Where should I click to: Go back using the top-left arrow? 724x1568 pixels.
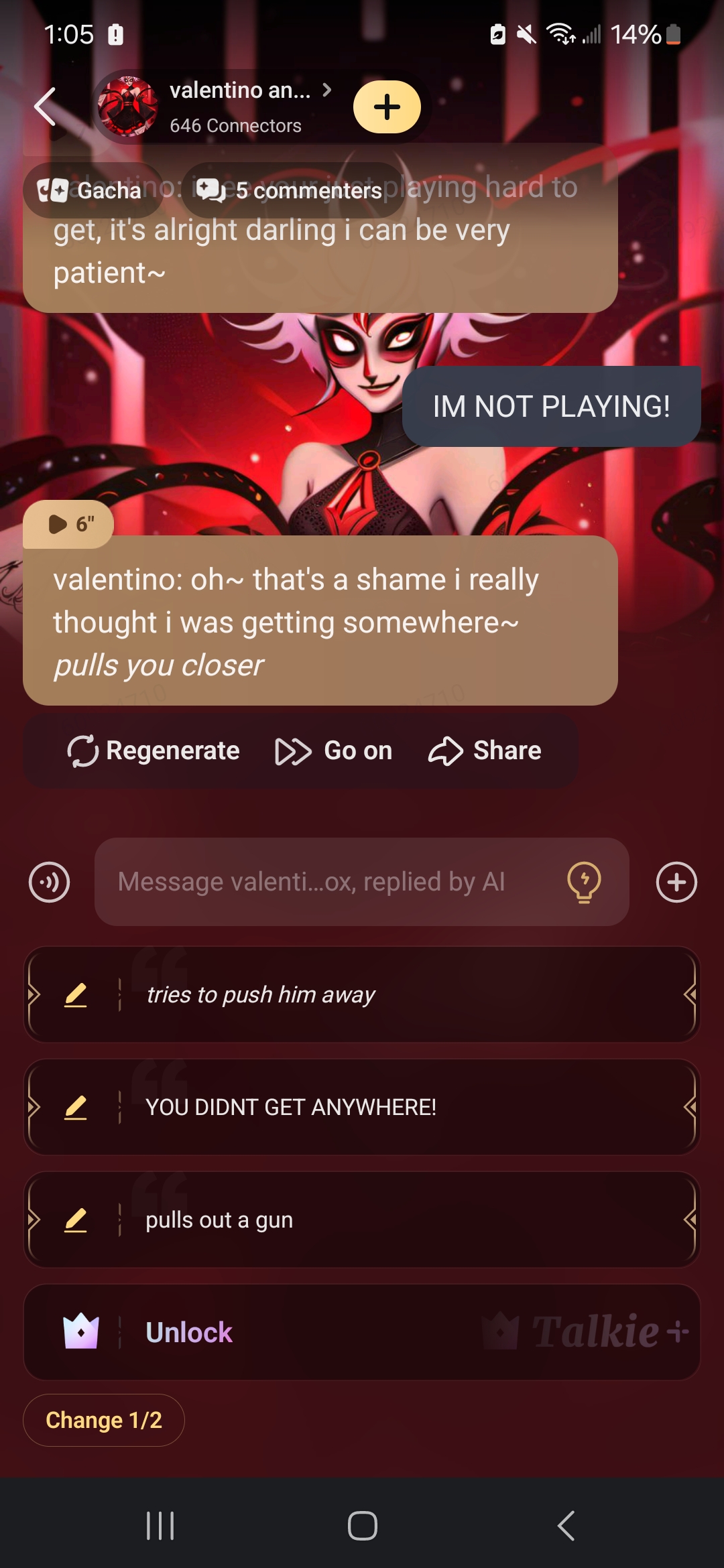tap(46, 107)
